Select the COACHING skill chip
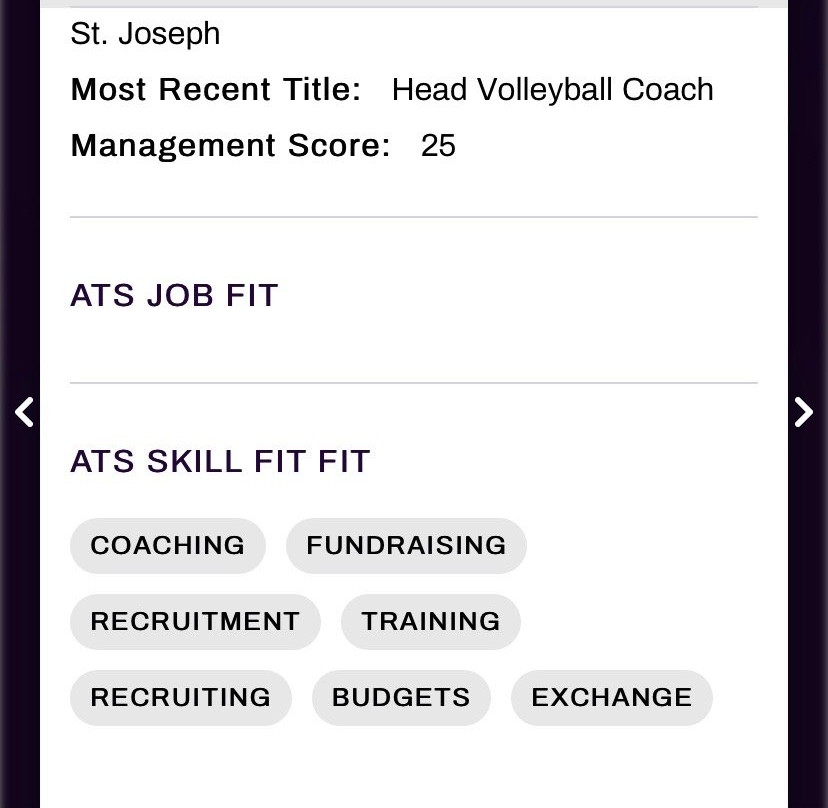 (x=168, y=545)
